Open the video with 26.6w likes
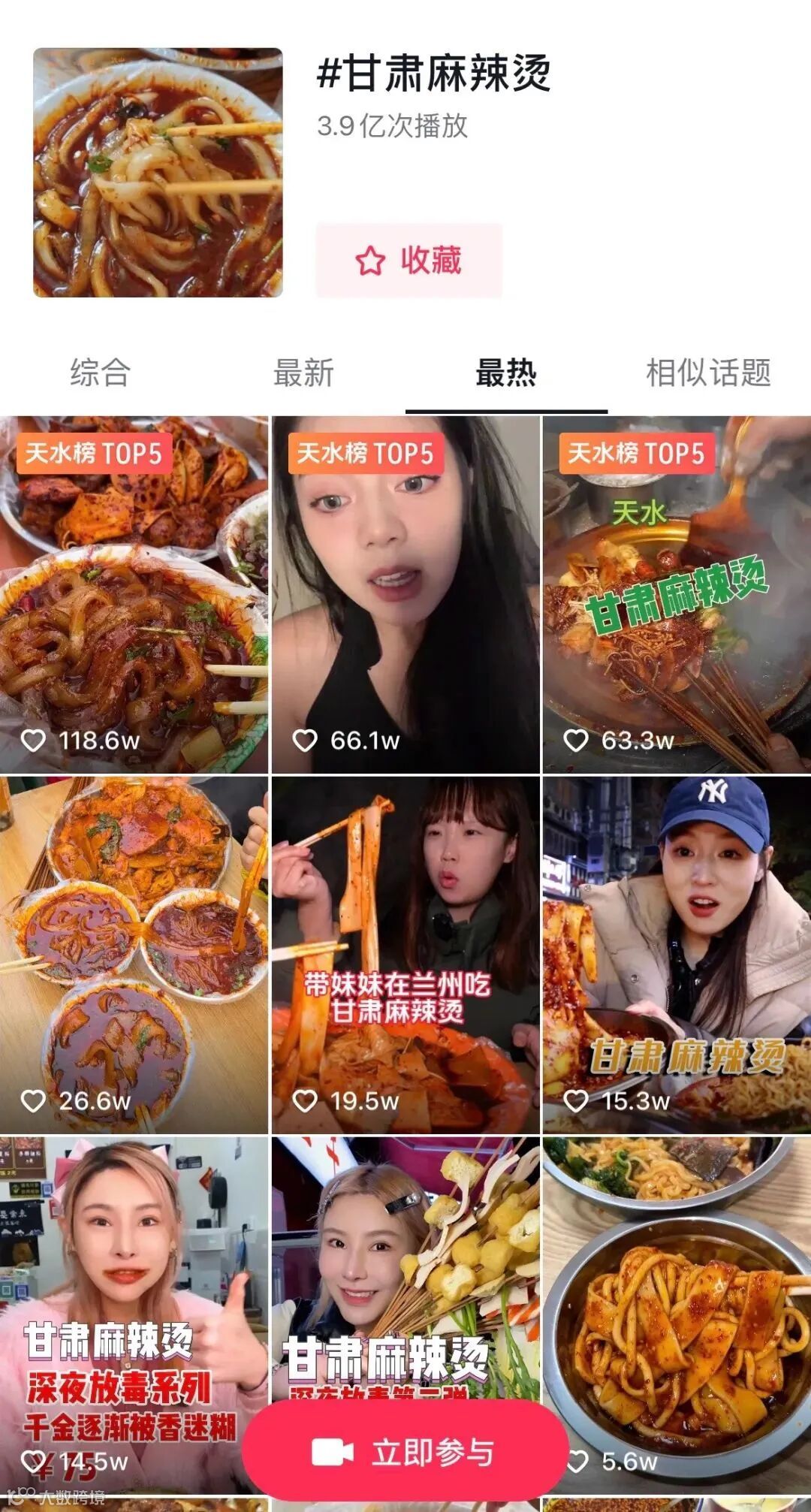 click(x=134, y=955)
